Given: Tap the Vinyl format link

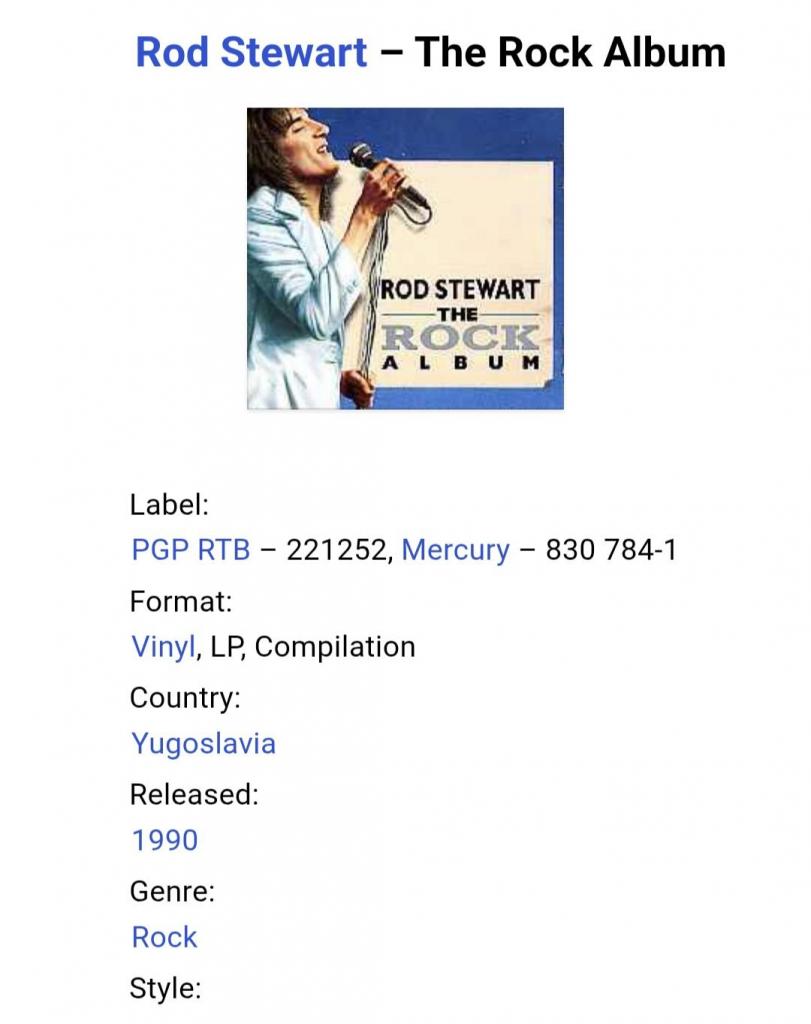Looking at the screenshot, I should coord(163,647).
